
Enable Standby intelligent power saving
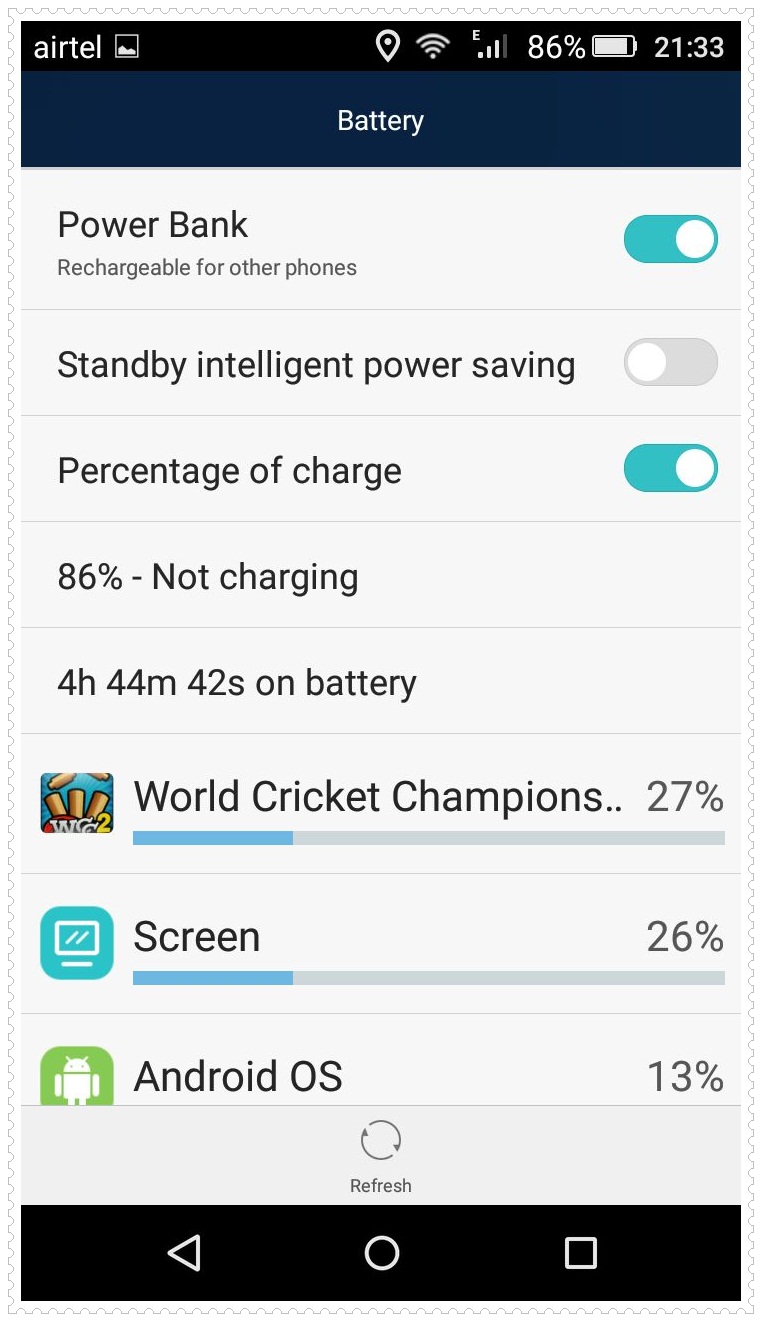coord(670,362)
